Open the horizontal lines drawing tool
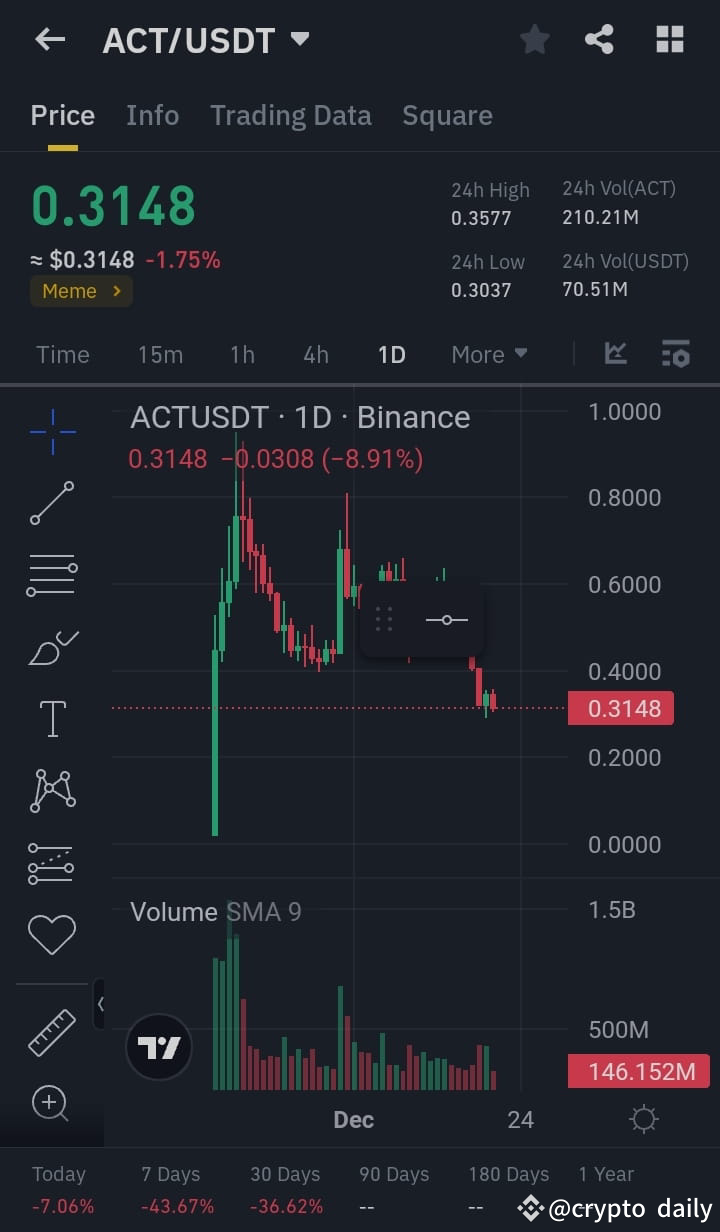The image size is (720, 1232). [x=51, y=574]
